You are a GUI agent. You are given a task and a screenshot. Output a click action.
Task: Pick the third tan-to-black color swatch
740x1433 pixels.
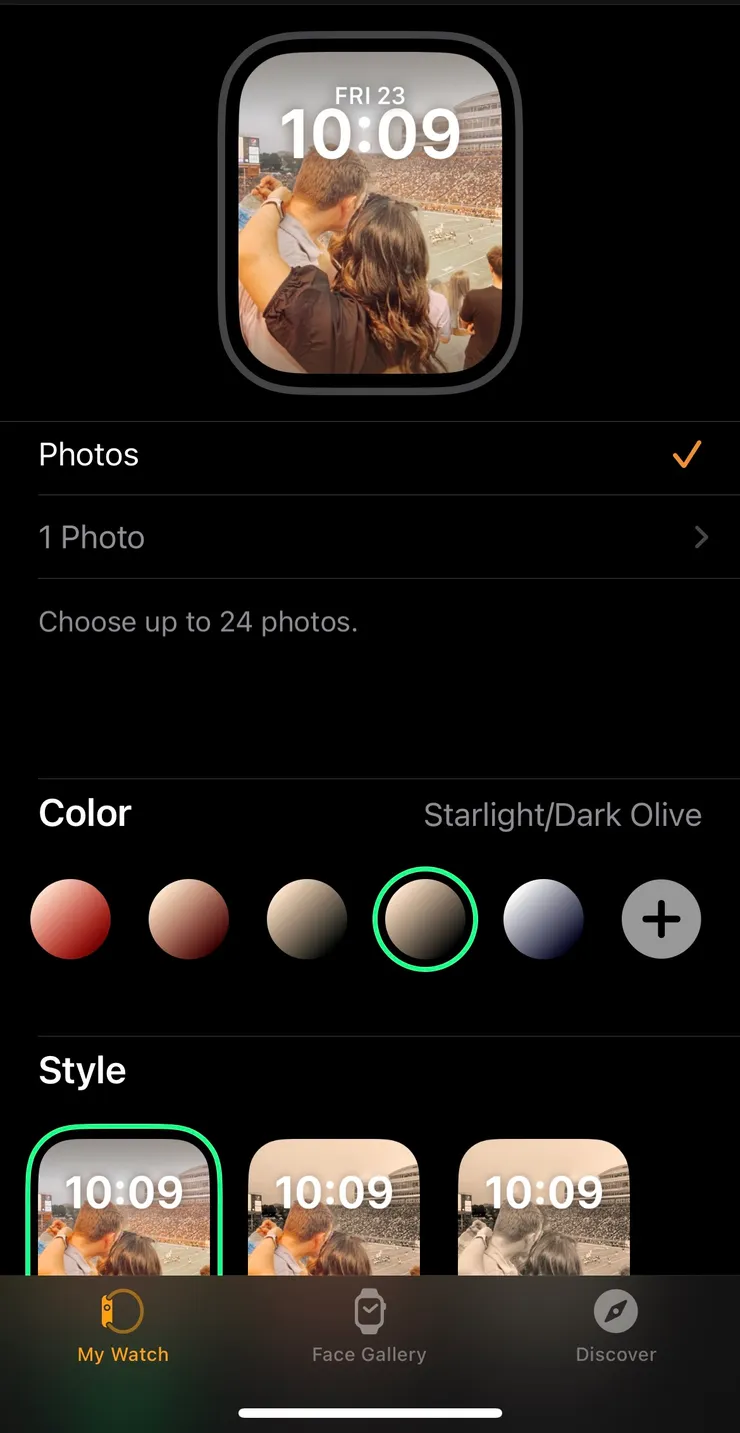click(x=307, y=919)
